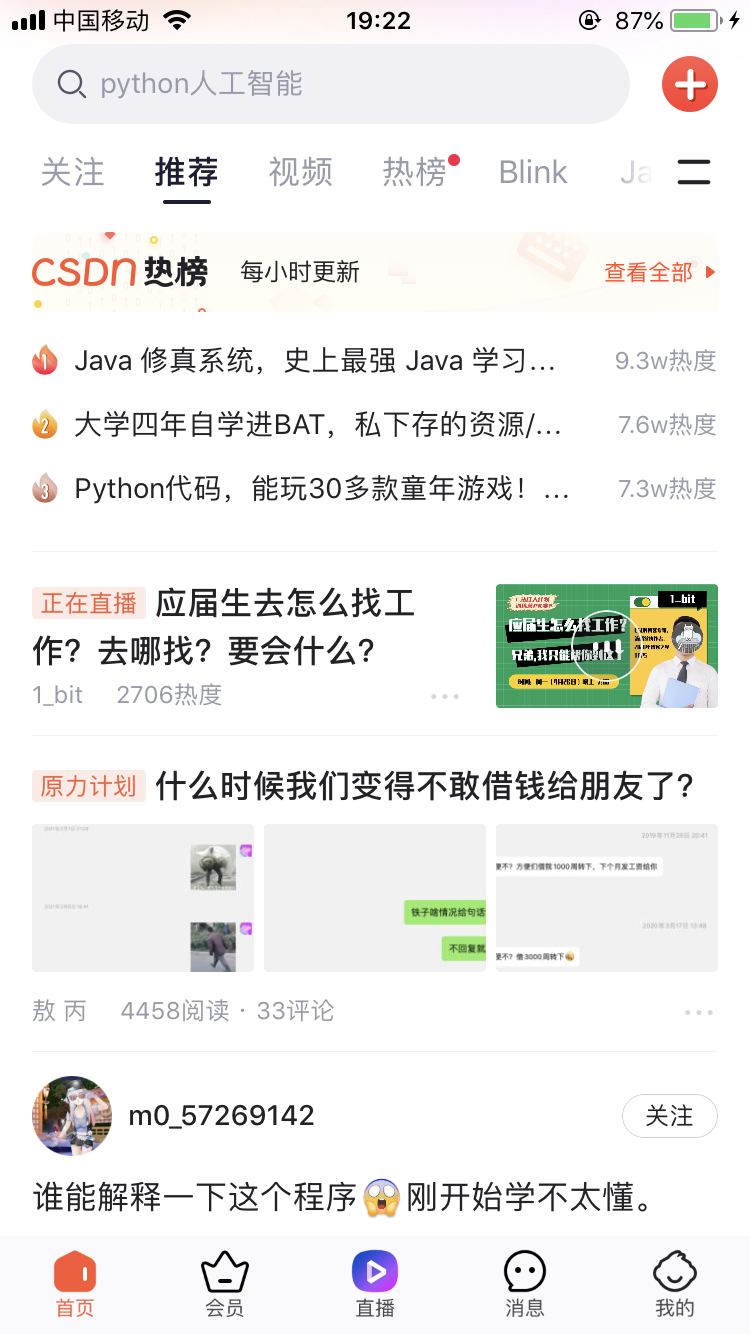The height and width of the screenshot is (1334, 750).
Task: Open the 热榜 tab
Action: pyautogui.click(x=414, y=172)
